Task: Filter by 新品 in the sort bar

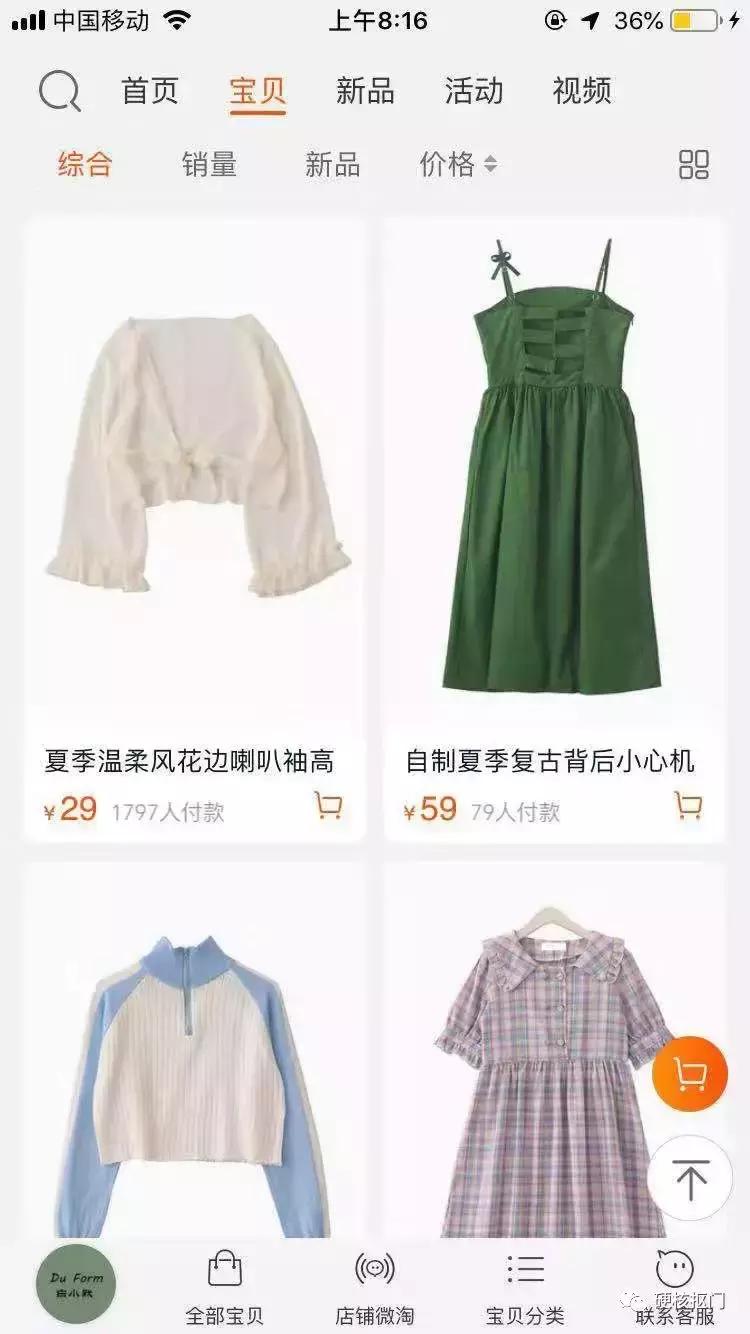Action: (x=332, y=165)
